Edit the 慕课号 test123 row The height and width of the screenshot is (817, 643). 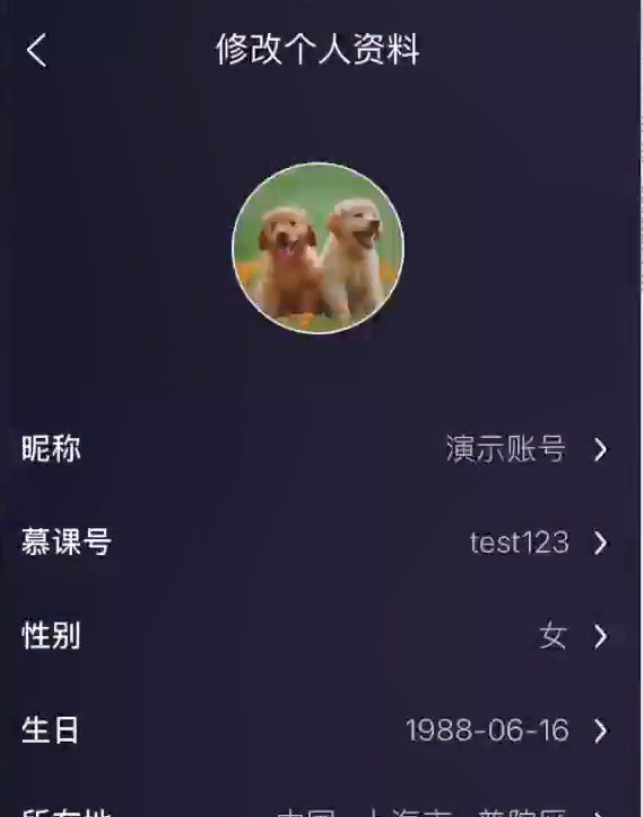coord(320,543)
